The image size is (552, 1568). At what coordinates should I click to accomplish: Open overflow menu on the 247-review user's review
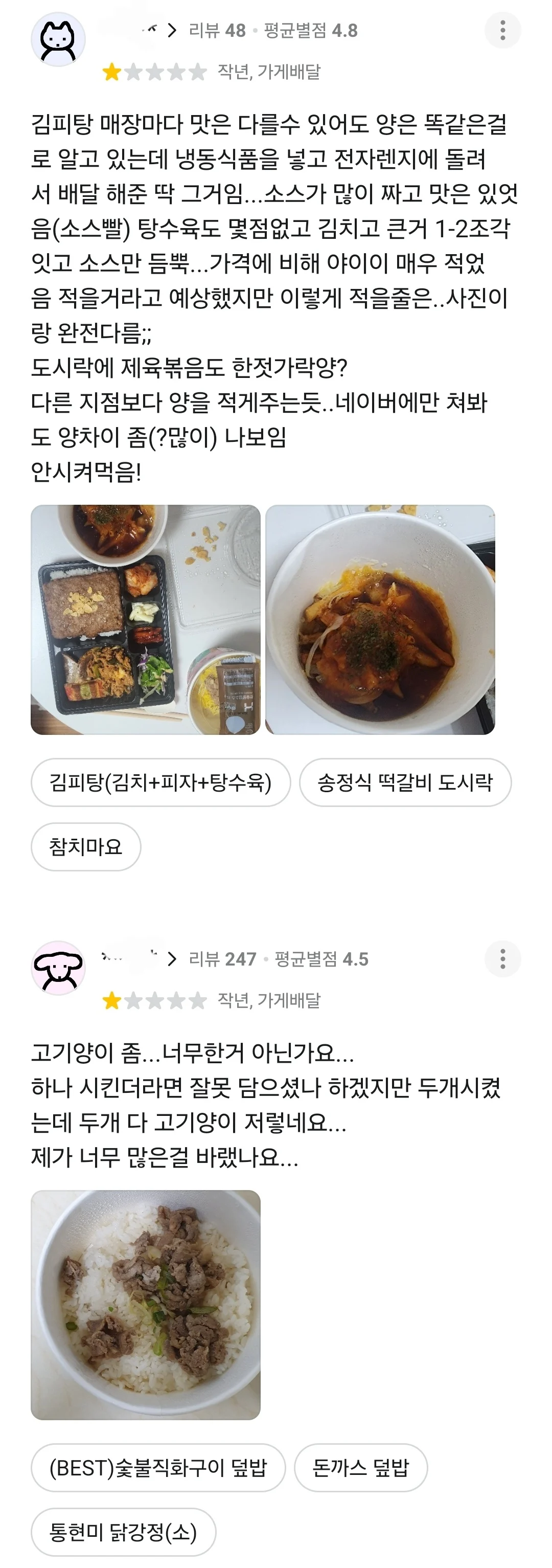click(502, 959)
